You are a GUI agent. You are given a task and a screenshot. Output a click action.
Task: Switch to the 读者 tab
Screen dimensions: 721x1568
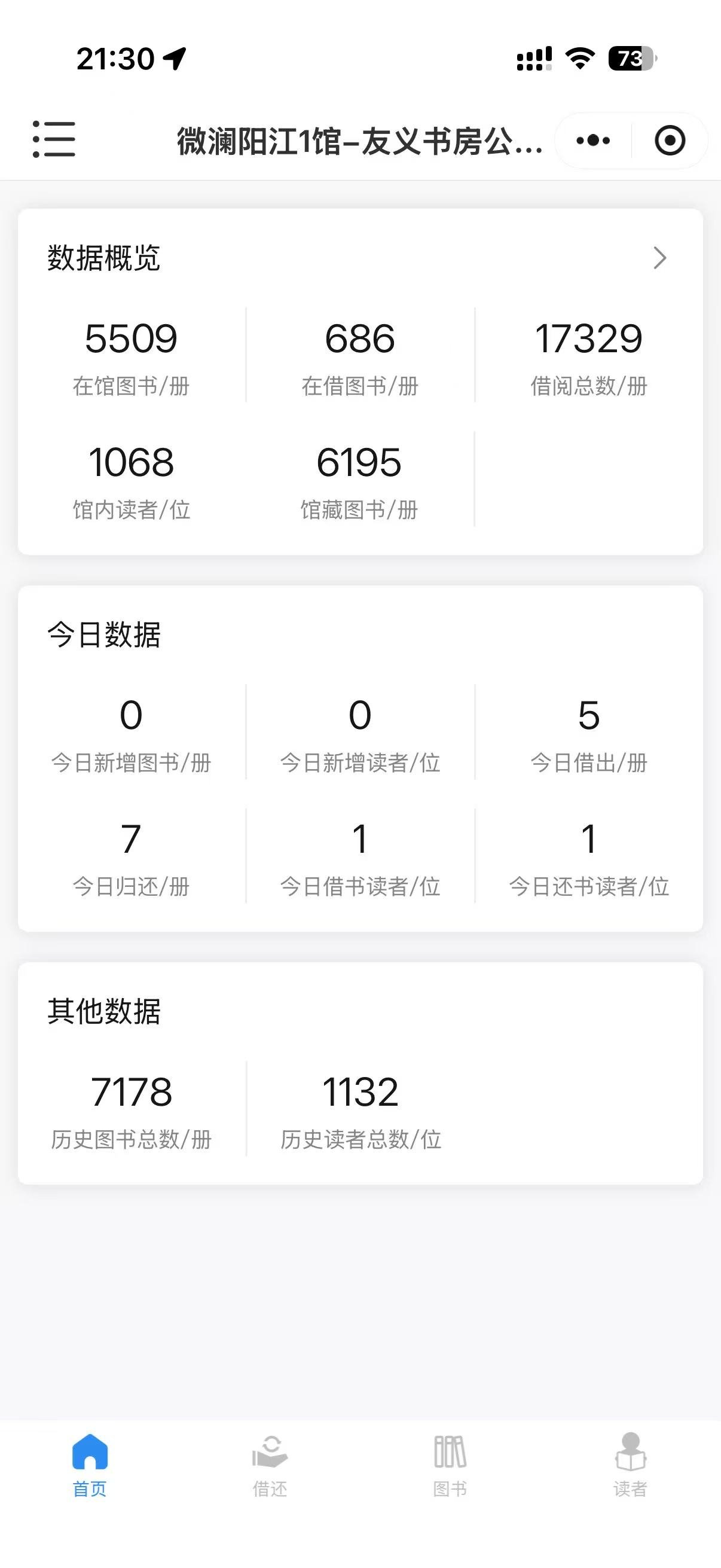[630, 1464]
